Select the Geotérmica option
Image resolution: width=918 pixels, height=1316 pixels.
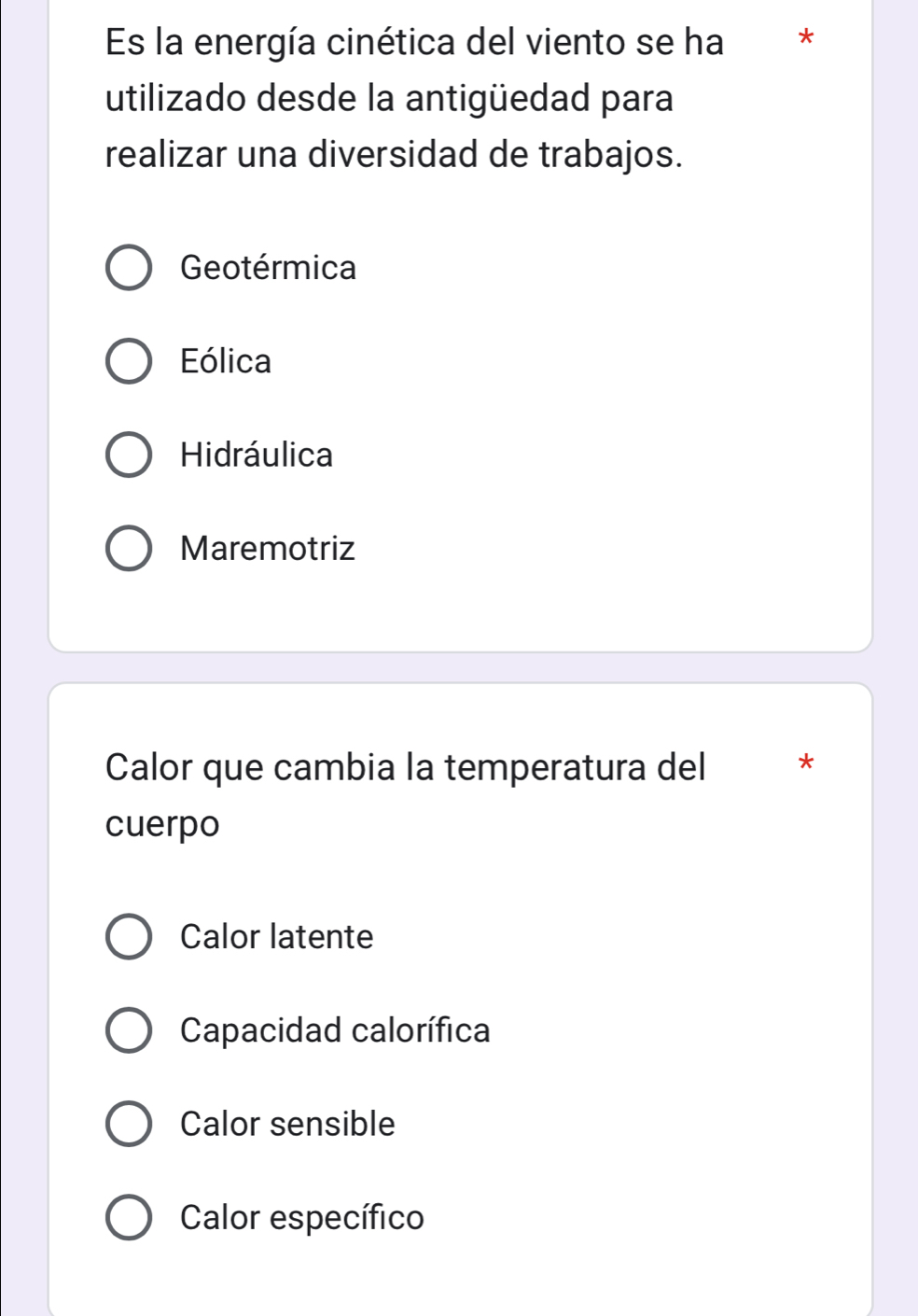point(129,269)
